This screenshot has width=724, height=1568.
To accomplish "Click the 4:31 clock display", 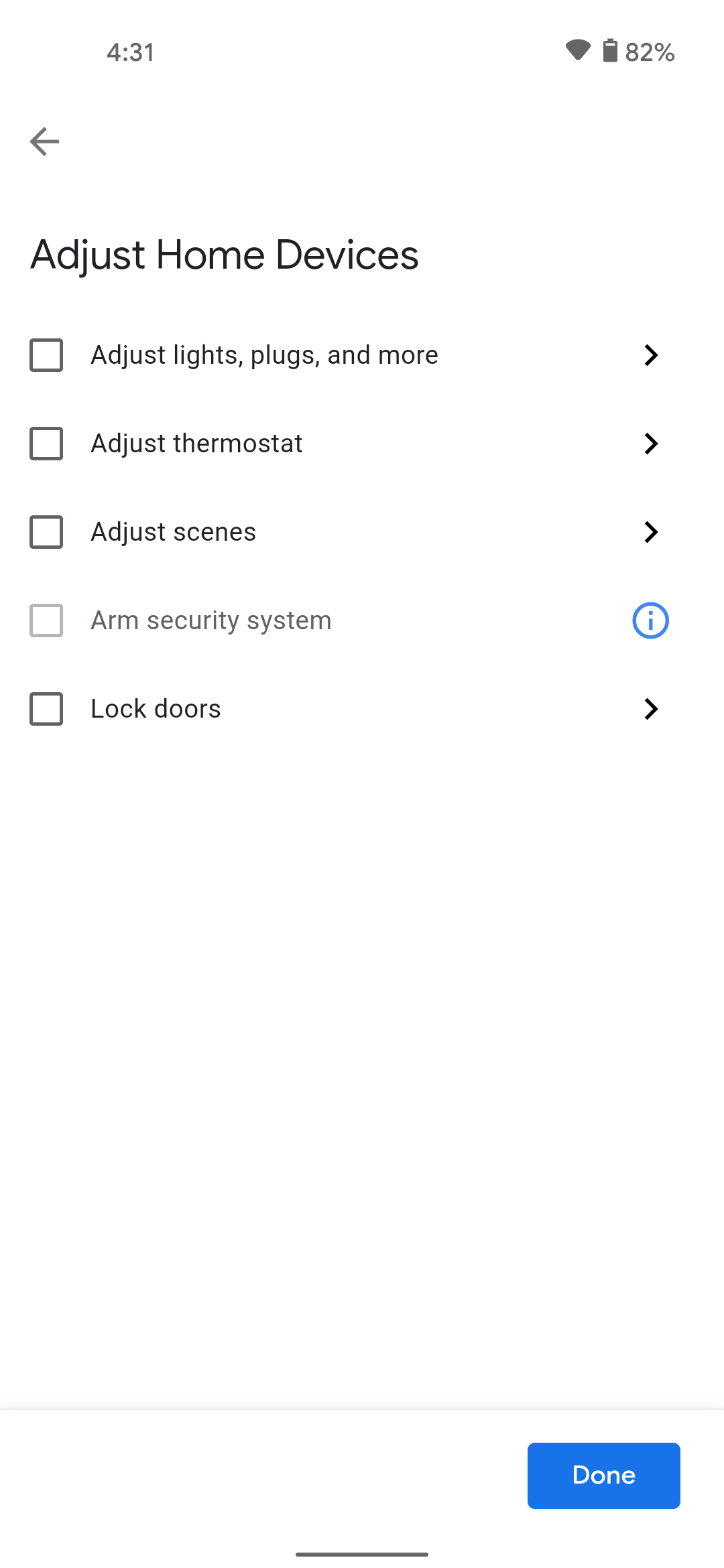I will click(129, 52).
